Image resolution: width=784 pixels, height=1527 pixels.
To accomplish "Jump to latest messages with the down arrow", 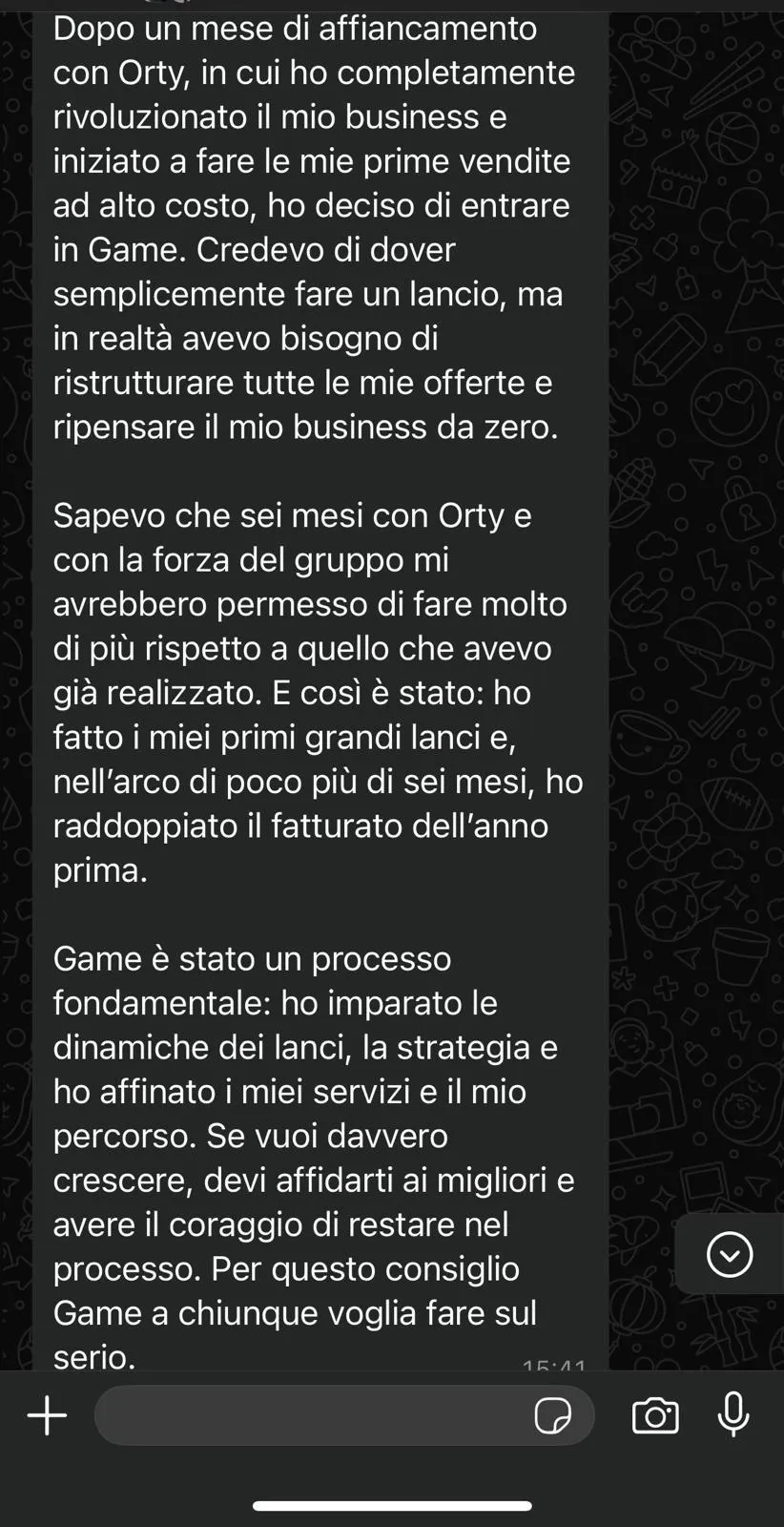I will click(x=730, y=1254).
